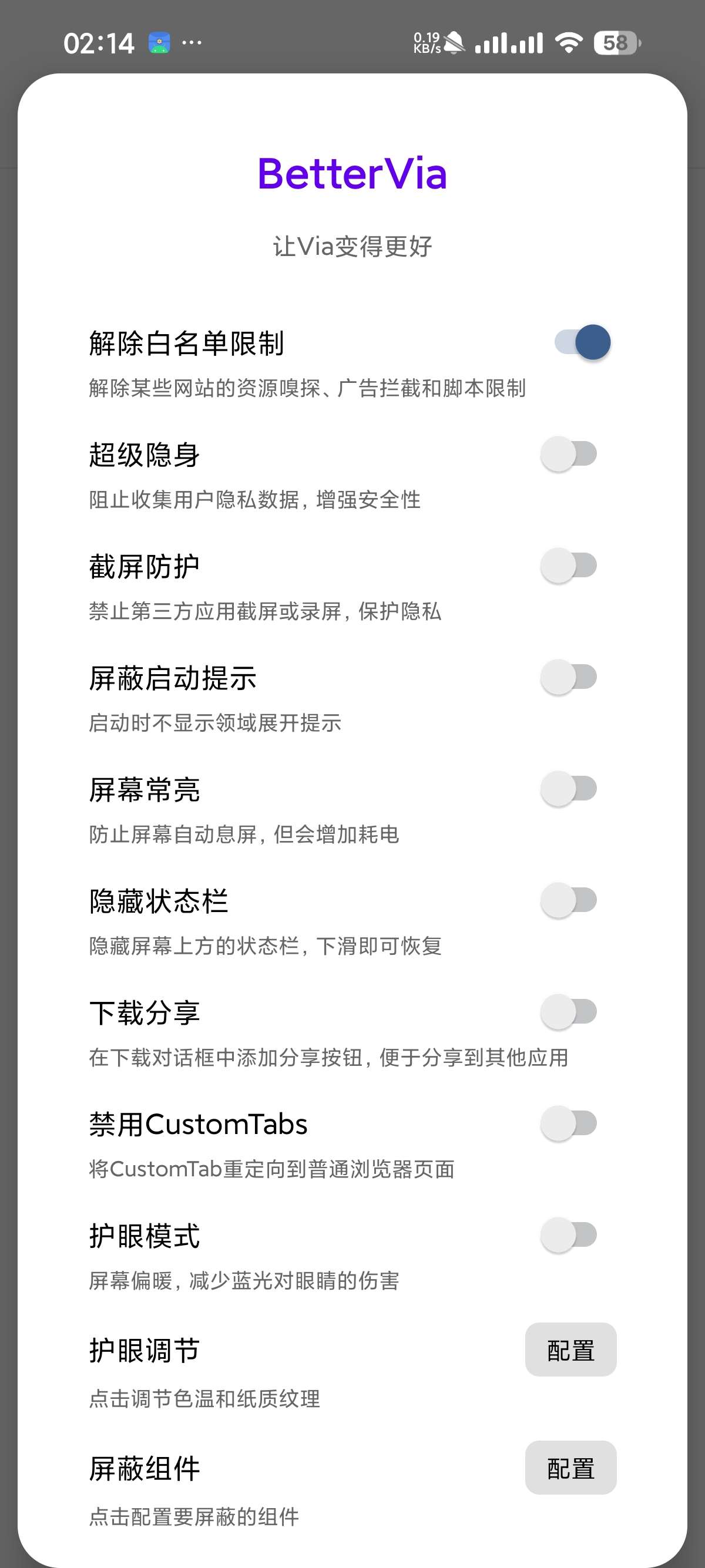This screenshot has width=705, height=1568.
Task: Enable 禁用CustomTabs redirection
Action: [569, 1123]
